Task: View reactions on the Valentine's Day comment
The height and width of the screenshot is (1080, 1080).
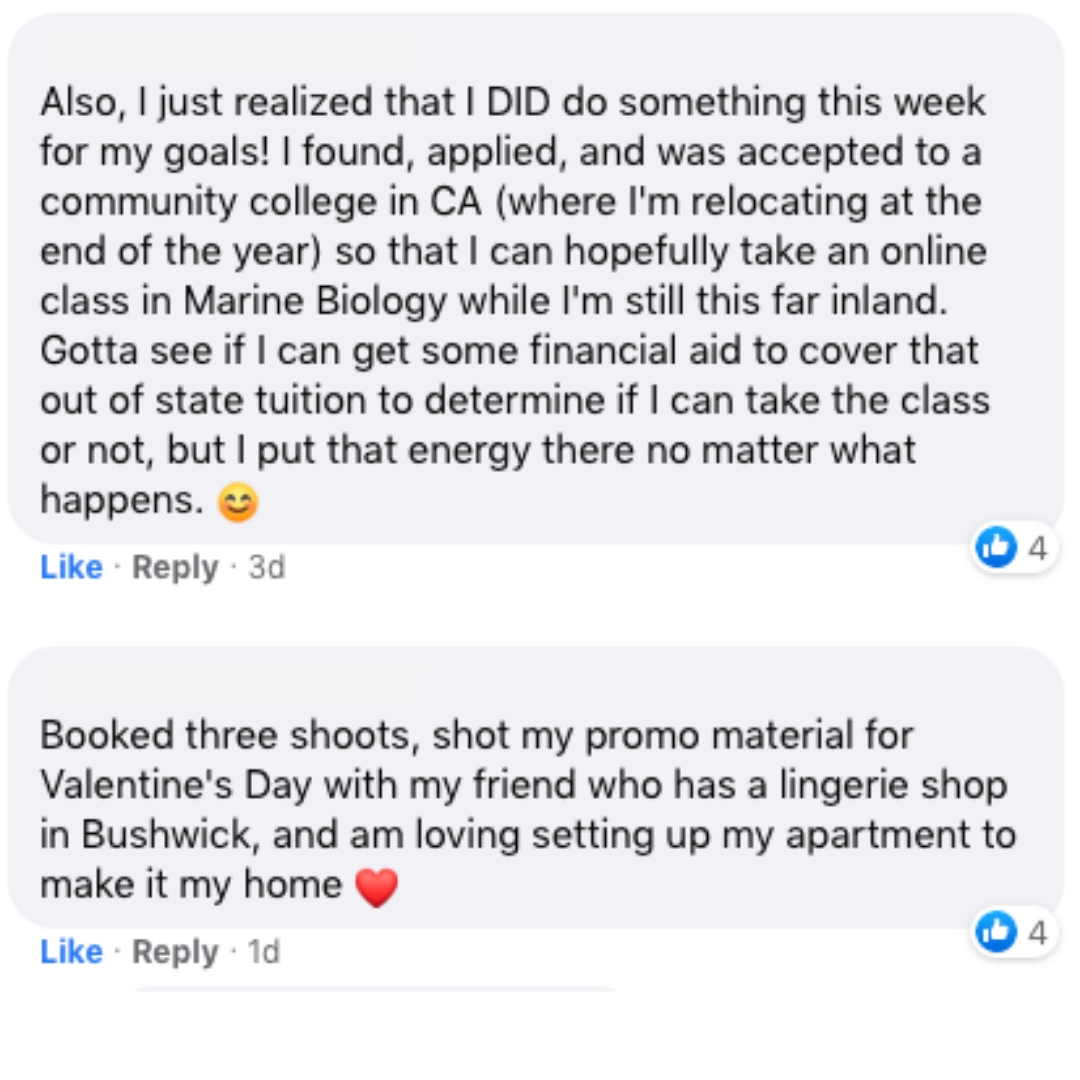Action: tap(1014, 932)
